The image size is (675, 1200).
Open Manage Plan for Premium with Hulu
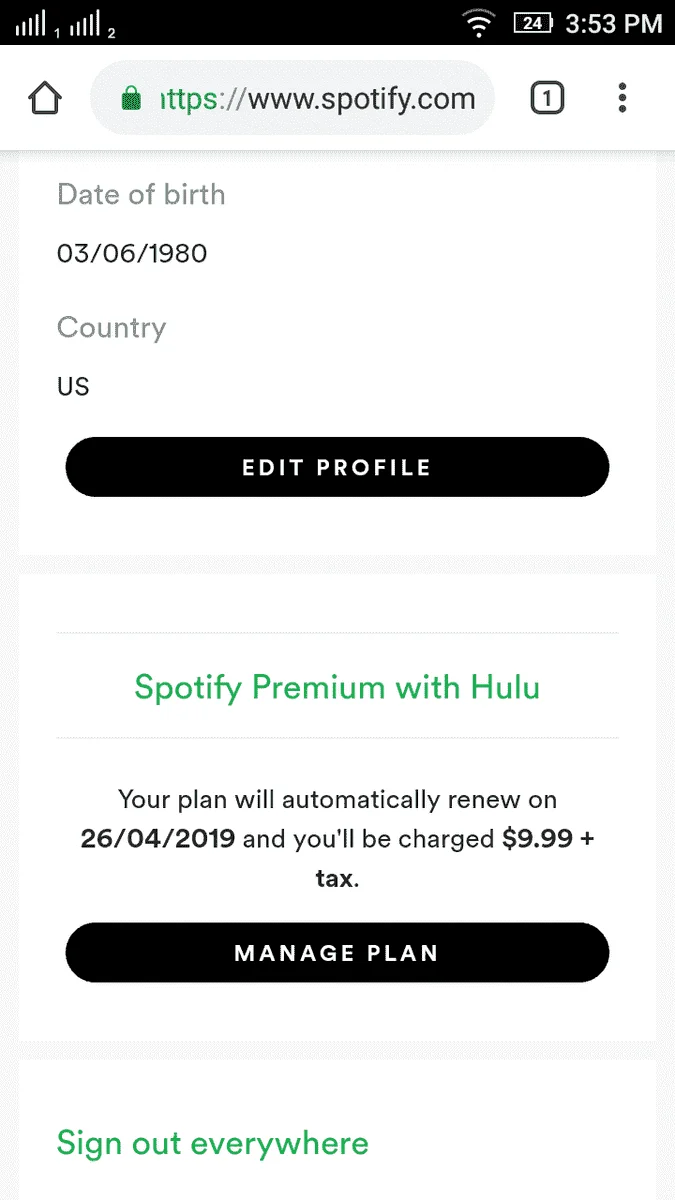click(337, 952)
